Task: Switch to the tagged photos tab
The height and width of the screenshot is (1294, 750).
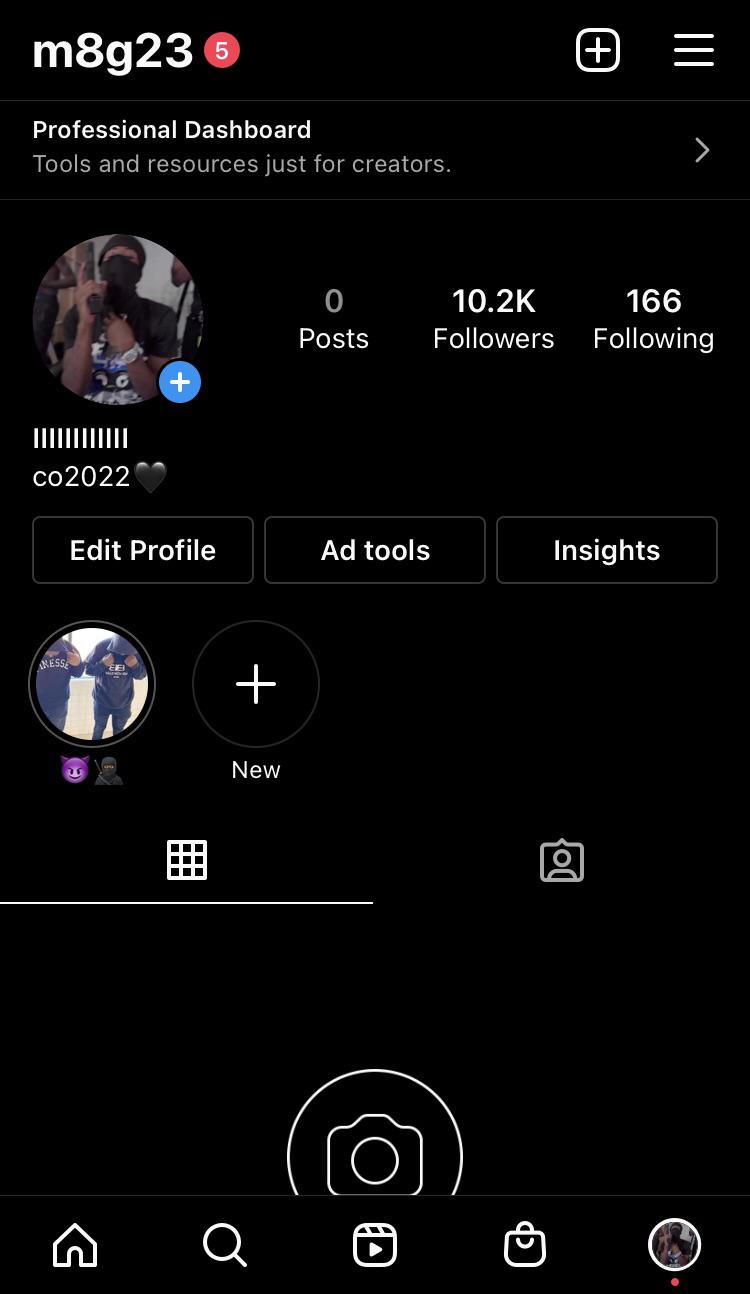Action: point(562,860)
